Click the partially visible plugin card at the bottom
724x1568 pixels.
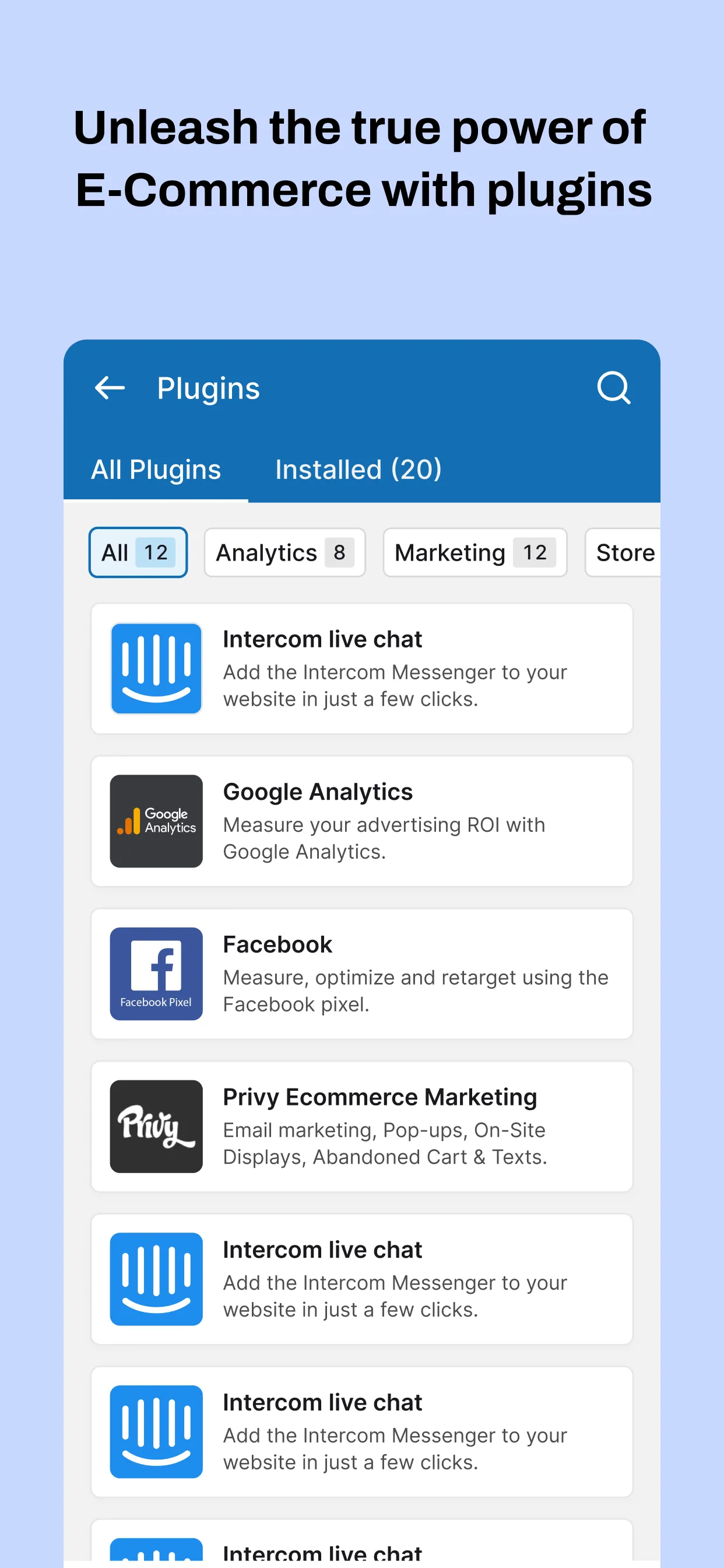click(x=361, y=1546)
